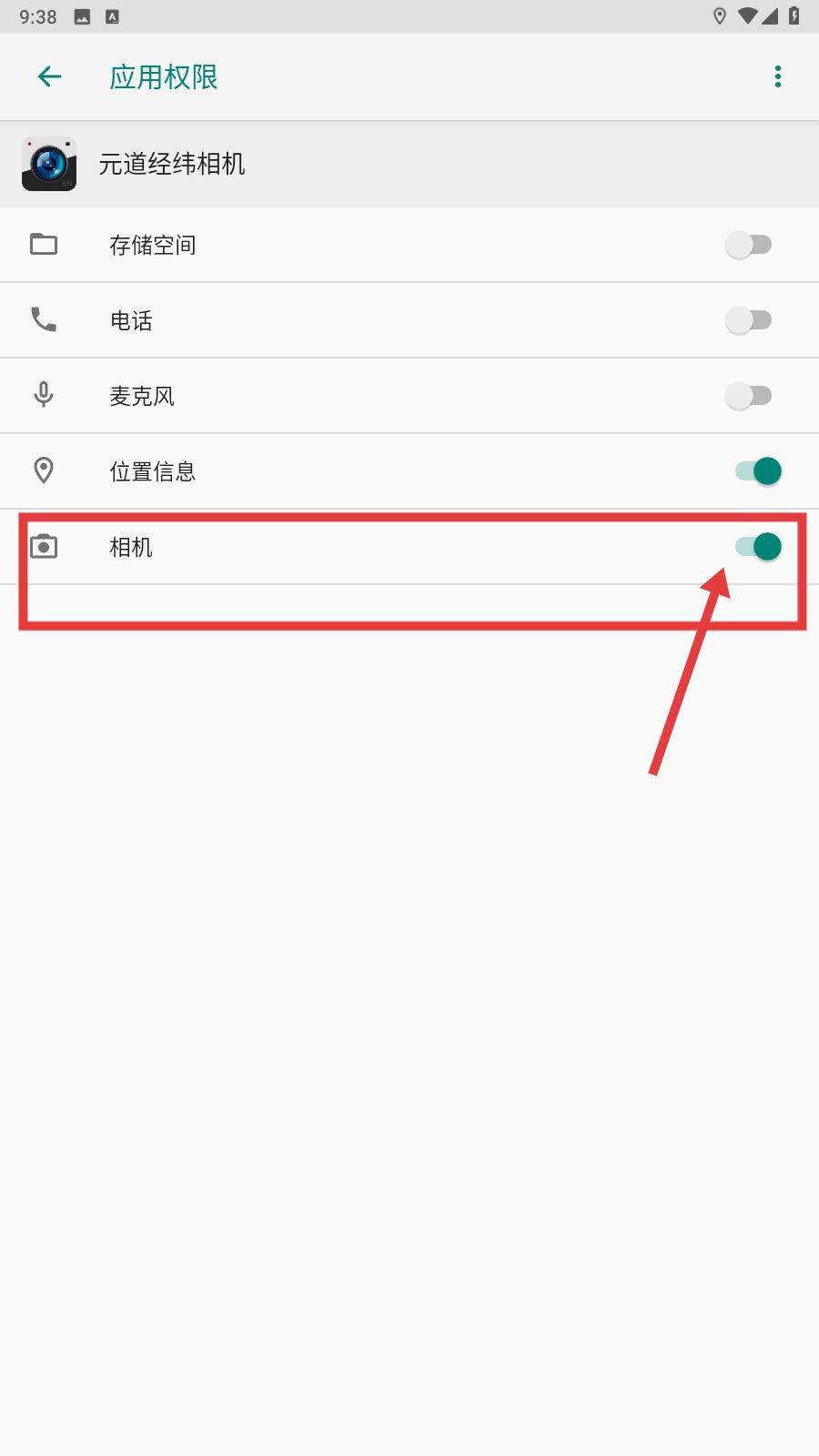This screenshot has height=1456, width=819.
Task: Open the three-dot overflow menu
Action: [777, 77]
